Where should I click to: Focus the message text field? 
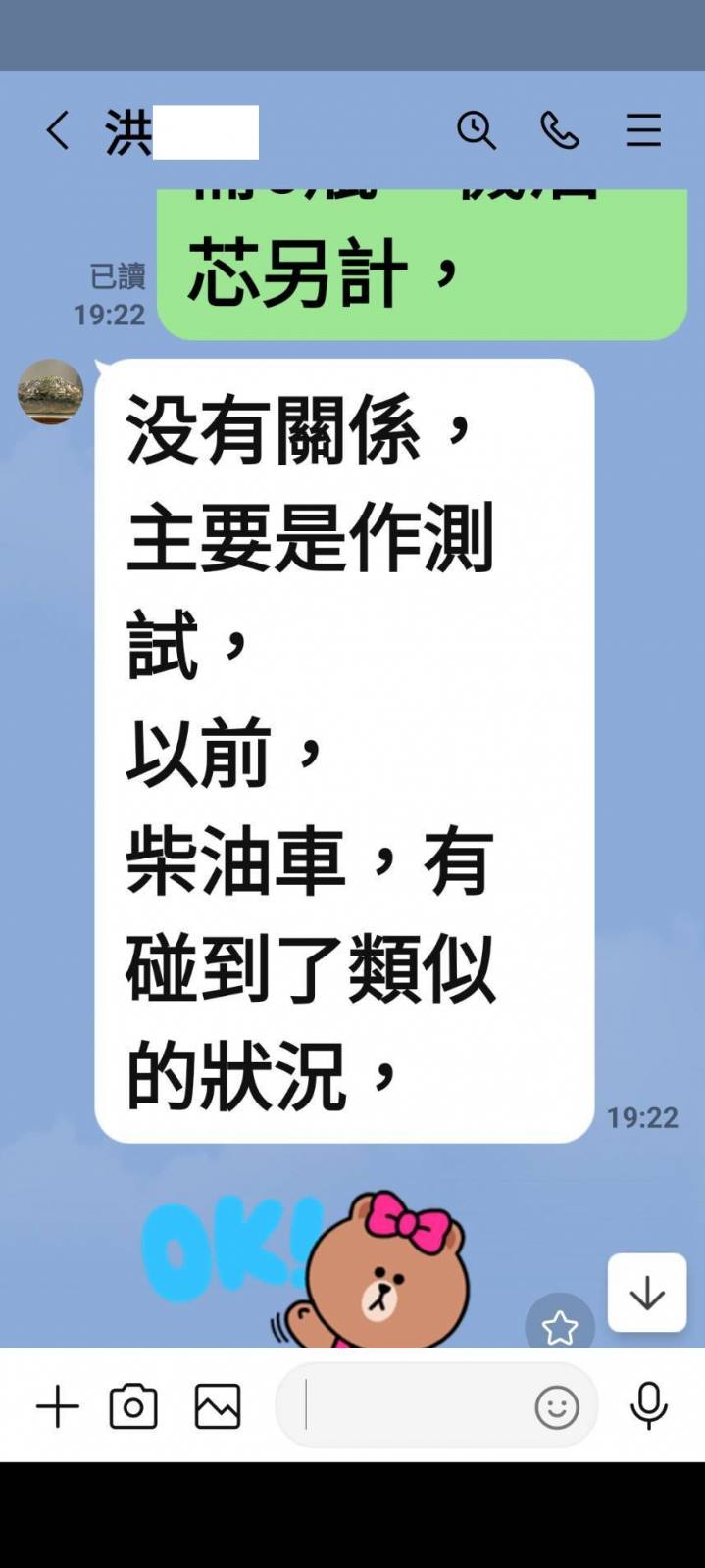[412, 1407]
